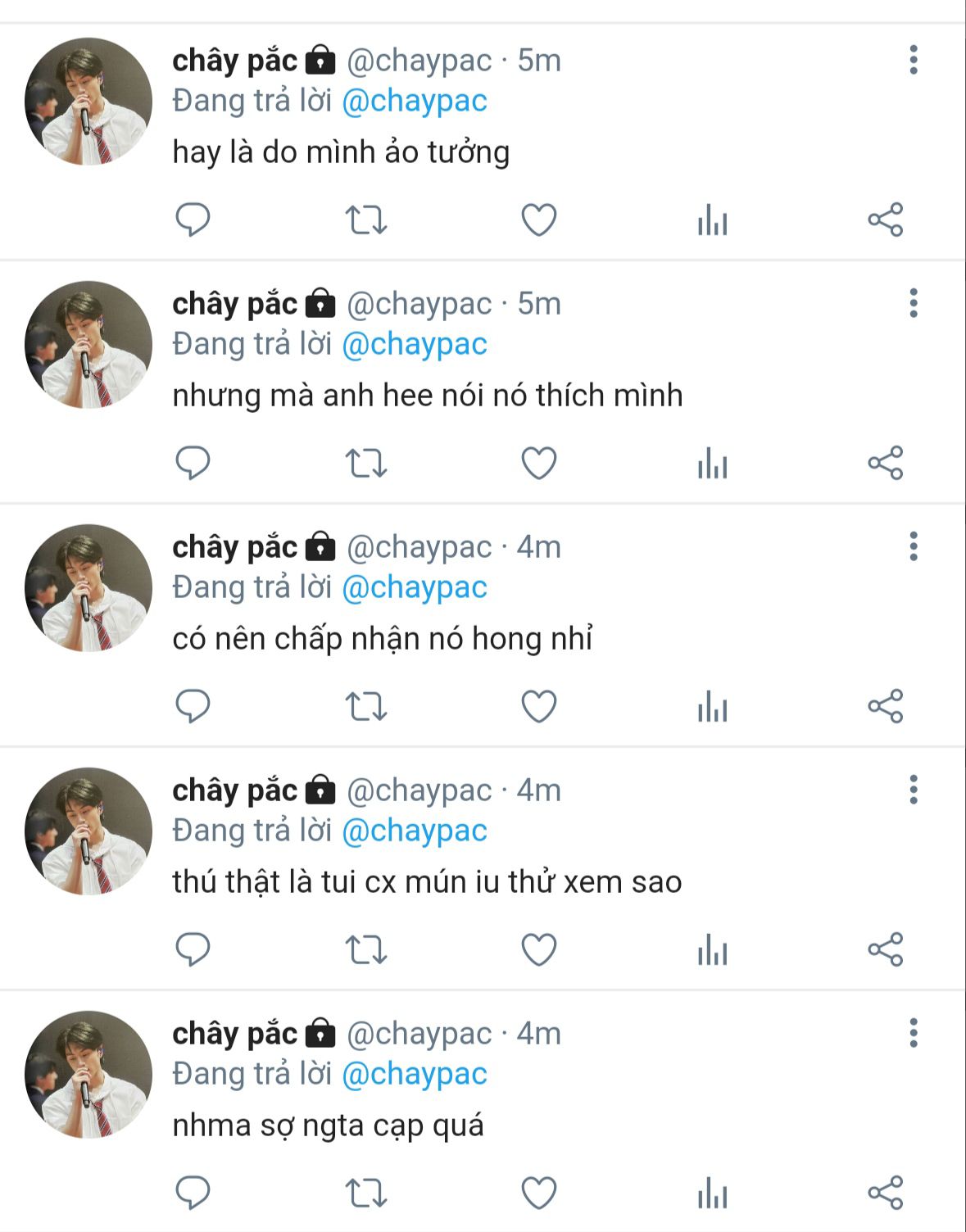Open profile picture on 'hay là do mình ảo tưởng'
Image resolution: width=966 pixels, height=1232 pixels.
point(88,102)
